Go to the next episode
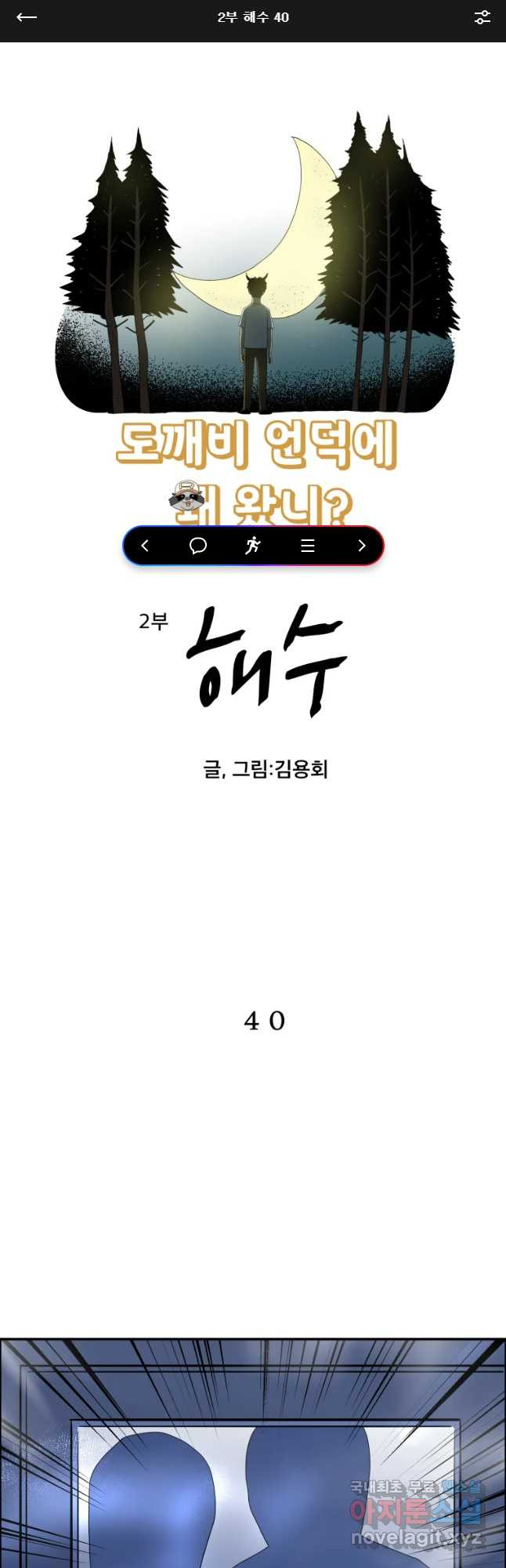The width and height of the screenshot is (506, 1568). pos(361,546)
